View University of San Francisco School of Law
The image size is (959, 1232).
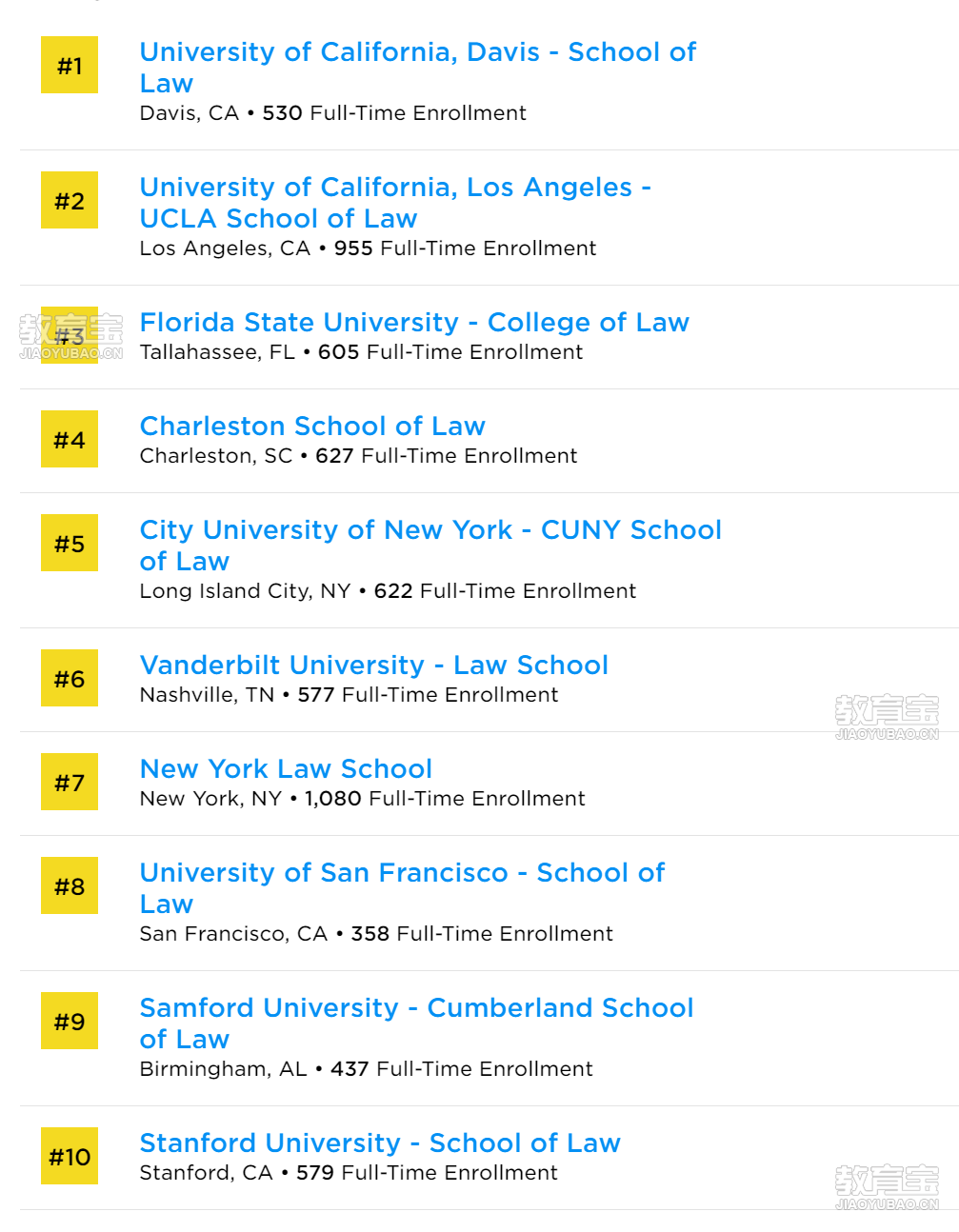[401, 873]
